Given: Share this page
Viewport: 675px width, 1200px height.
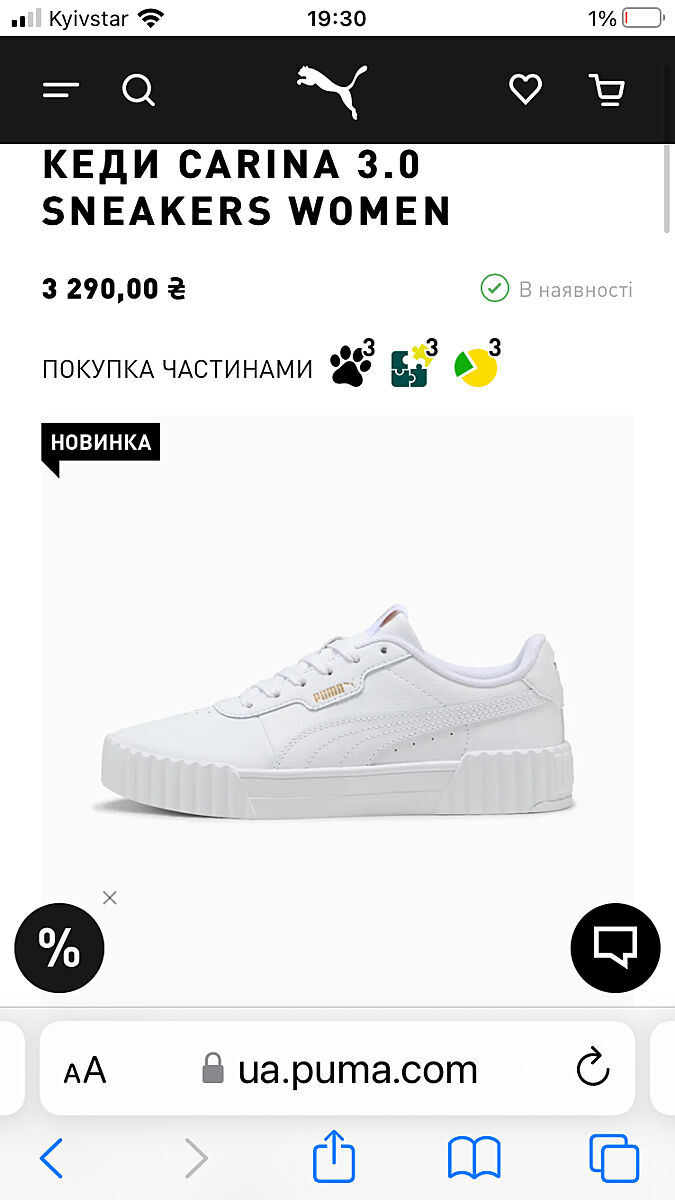Looking at the screenshot, I should (x=334, y=1157).
